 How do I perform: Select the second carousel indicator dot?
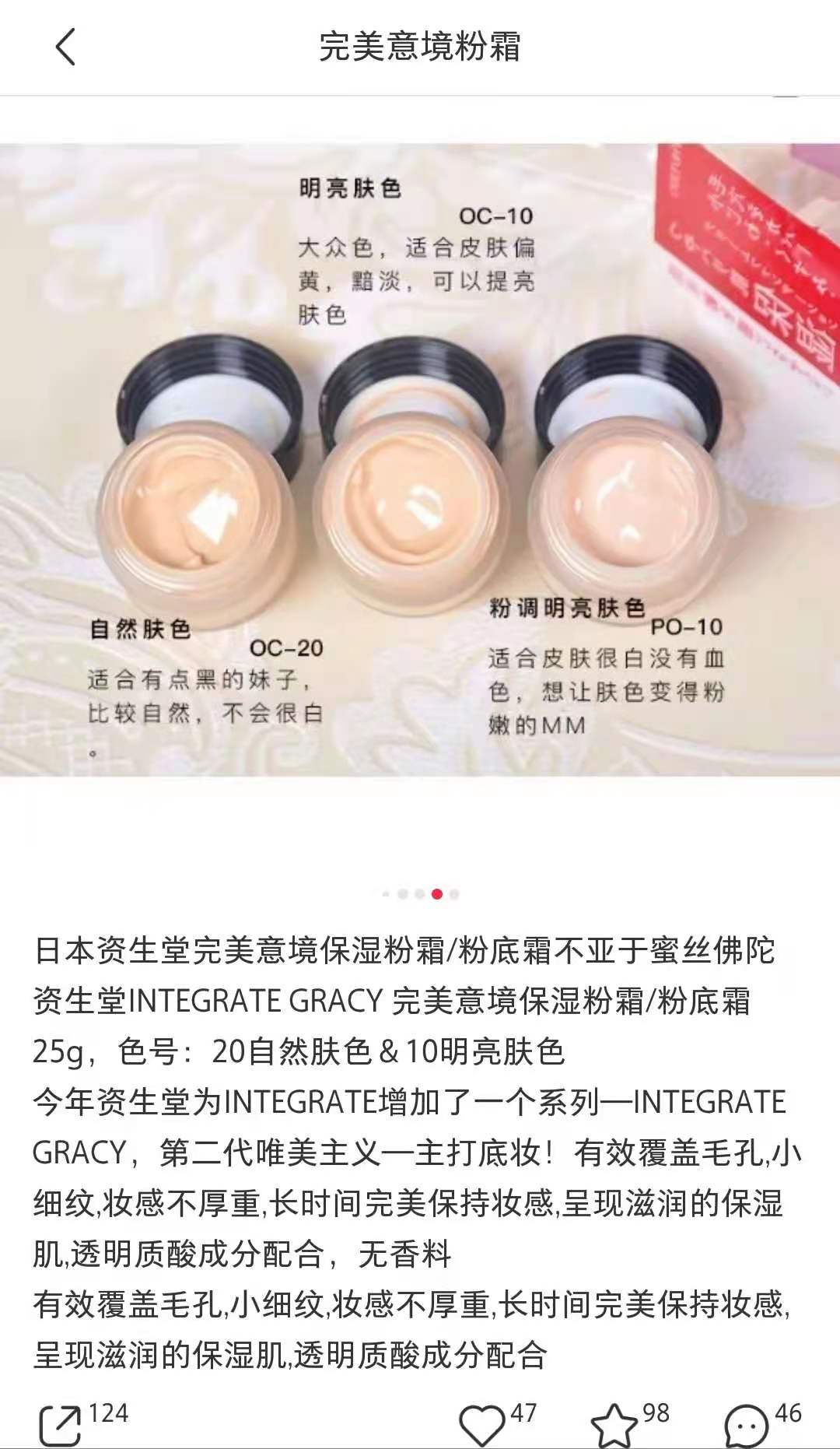tap(403, 895)
